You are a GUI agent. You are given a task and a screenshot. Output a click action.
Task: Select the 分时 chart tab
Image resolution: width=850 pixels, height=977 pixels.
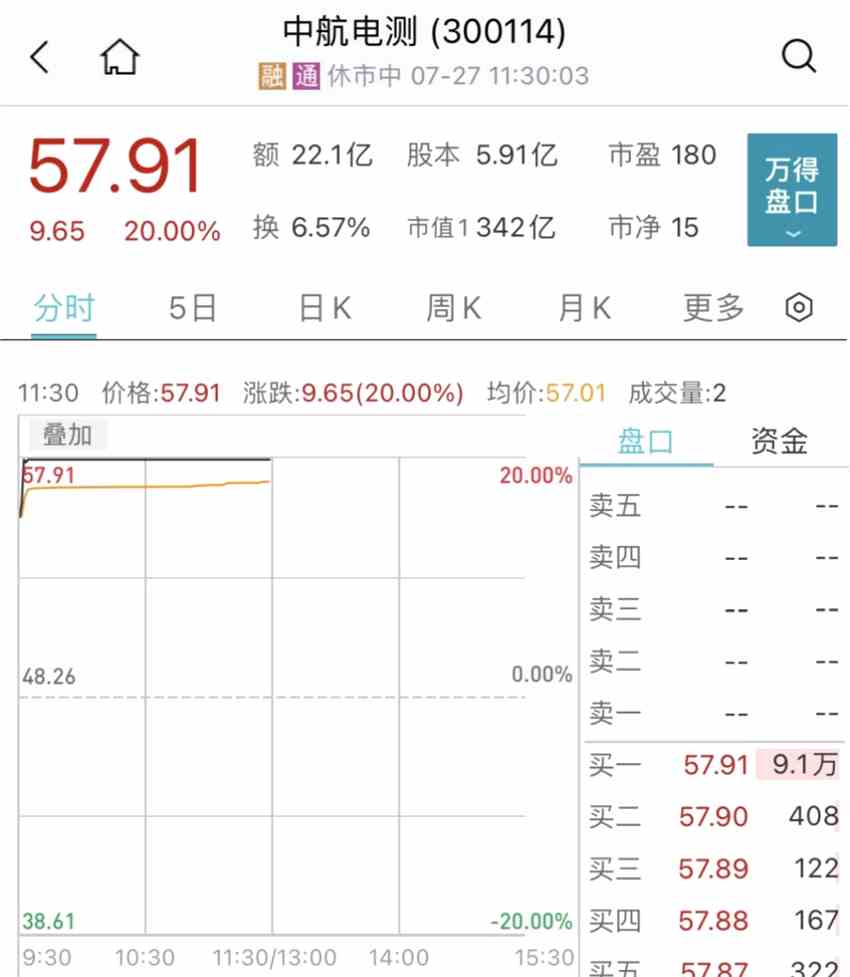click(x=64, y=308)
